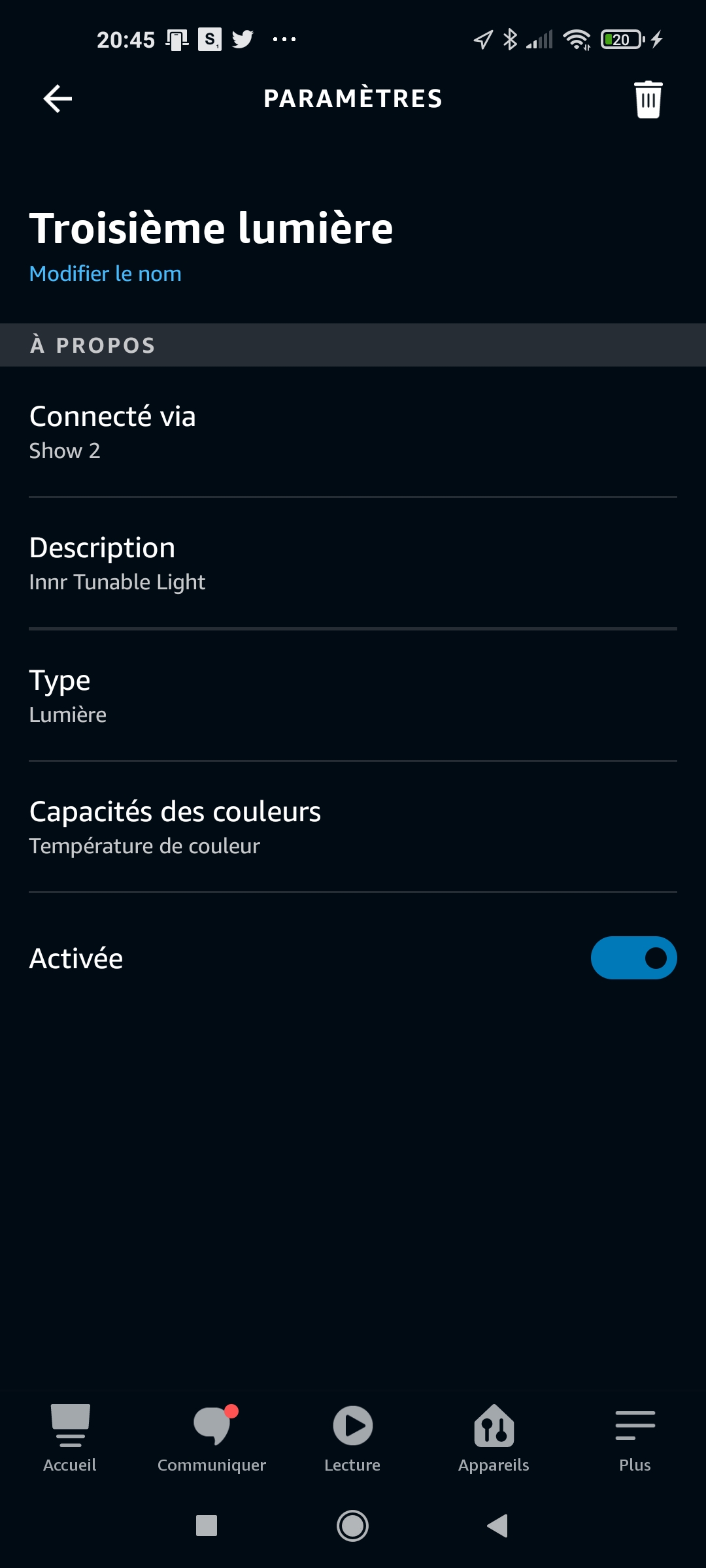Open the Appareils tab
This screenshot has height=1568, width=706.
(x=494, y=1439)
